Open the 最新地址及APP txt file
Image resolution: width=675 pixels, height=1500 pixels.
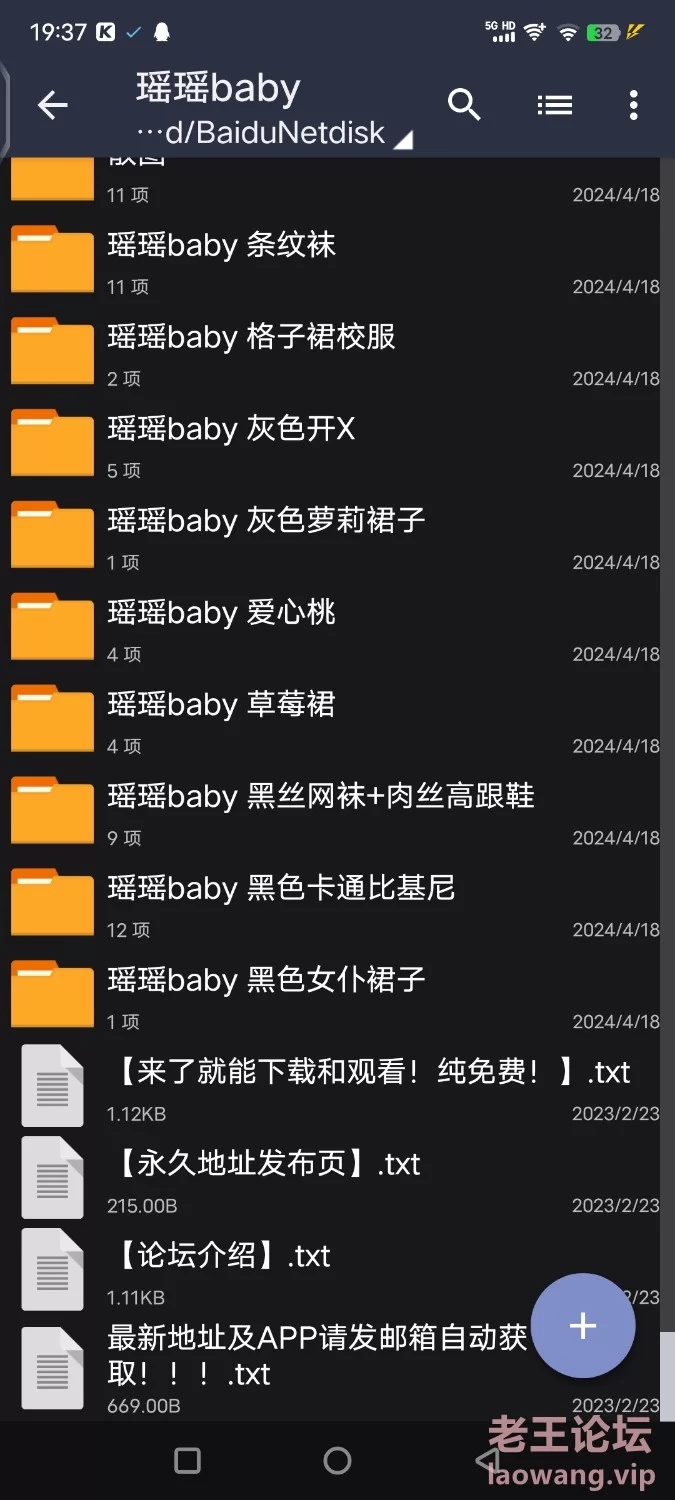pyautogui.click(x=316, y=1355)
